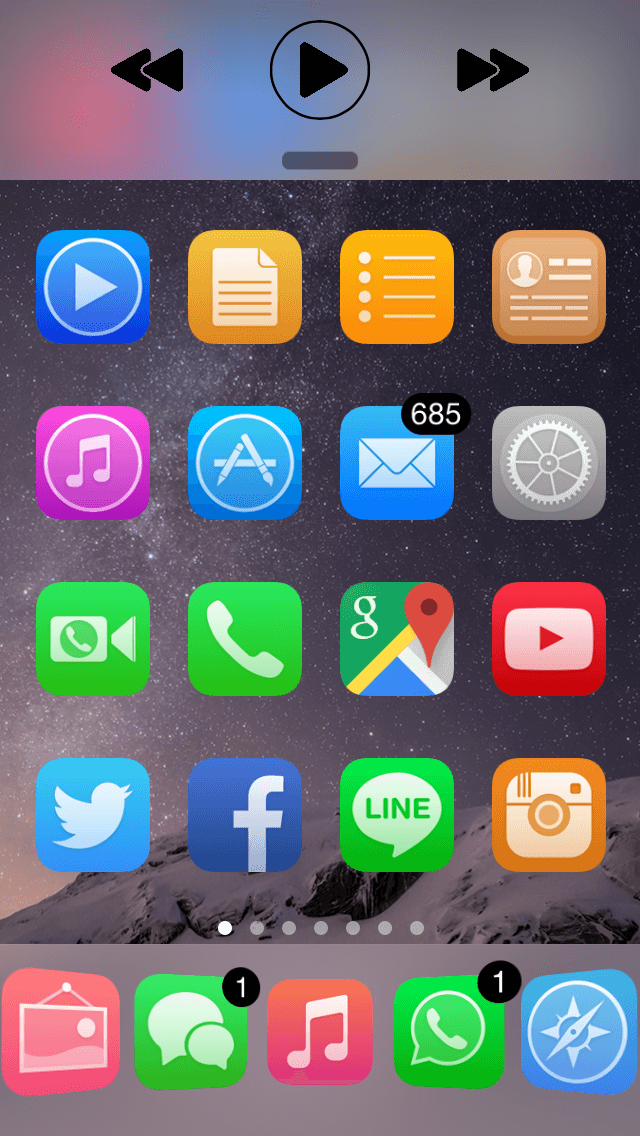This screenshot has height=1136, width=640.
Task: Open WhatsApp from the dock
Action: (449, 1032)
